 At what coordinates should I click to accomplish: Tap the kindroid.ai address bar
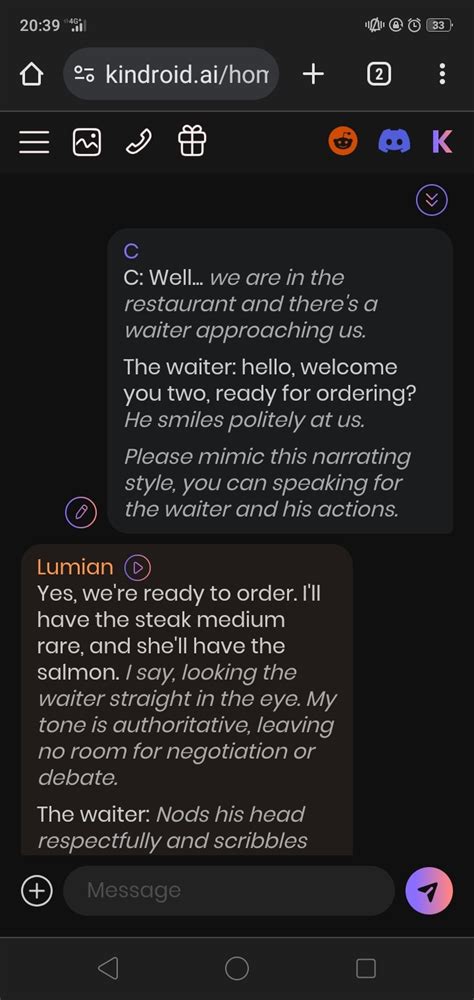(x=171, y=75)
